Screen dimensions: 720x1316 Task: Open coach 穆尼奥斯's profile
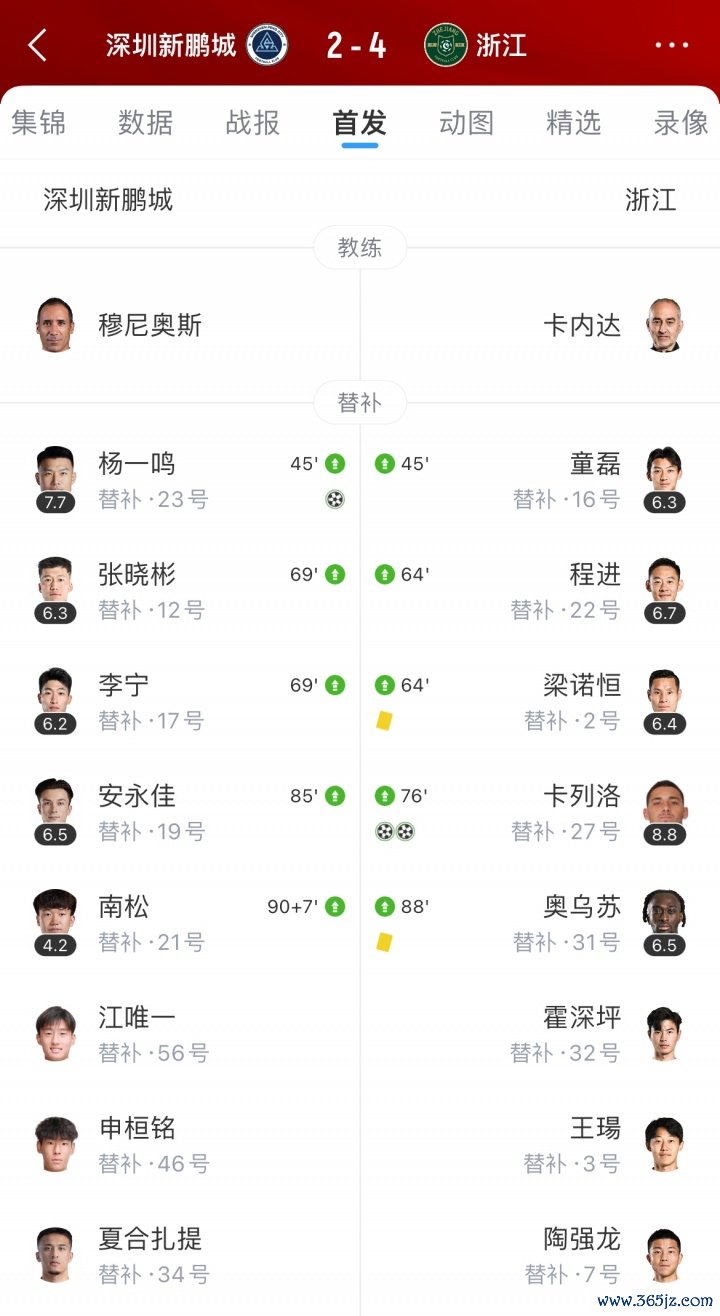(x=150, y=325)
